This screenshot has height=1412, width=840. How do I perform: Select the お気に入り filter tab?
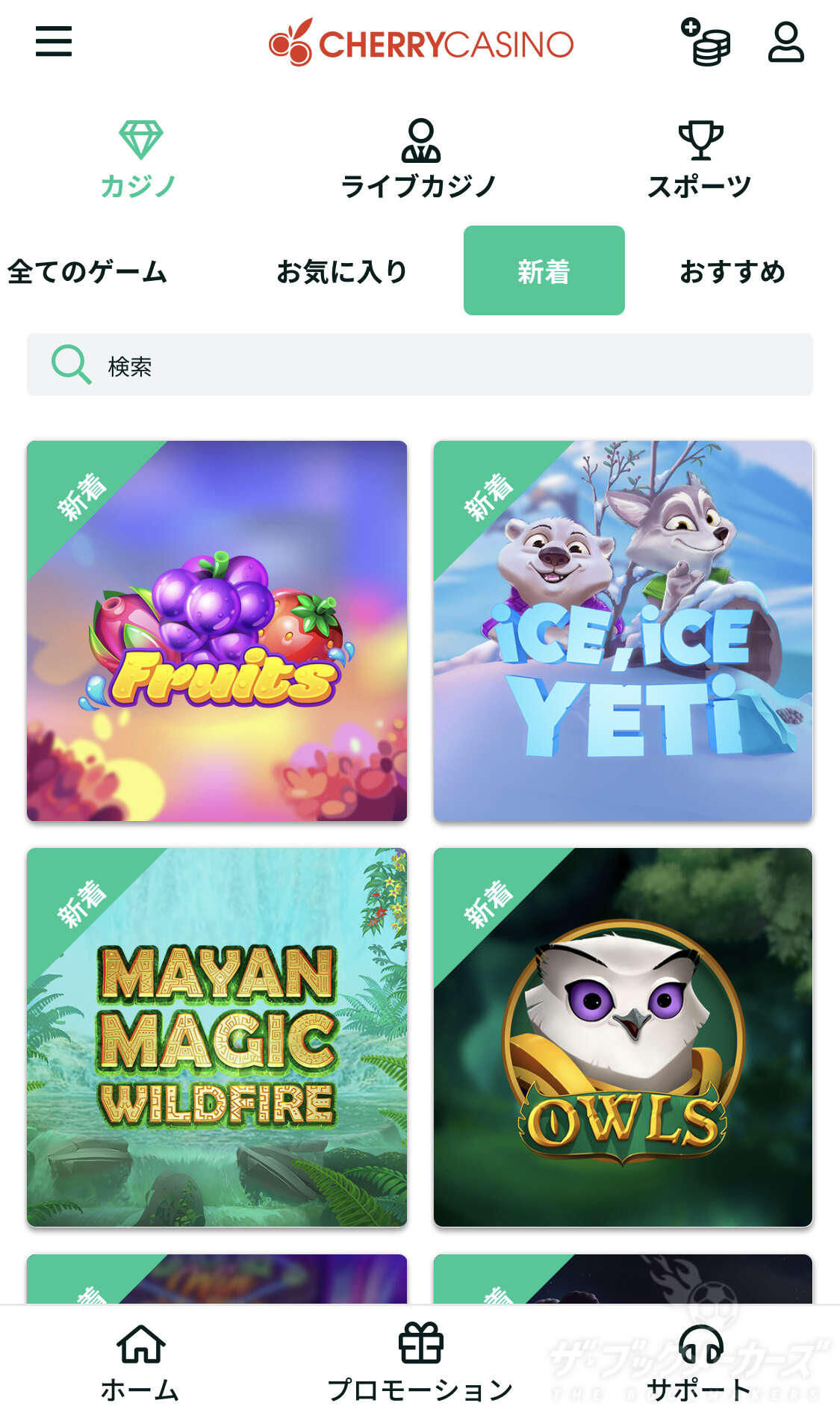click(342, 271)
